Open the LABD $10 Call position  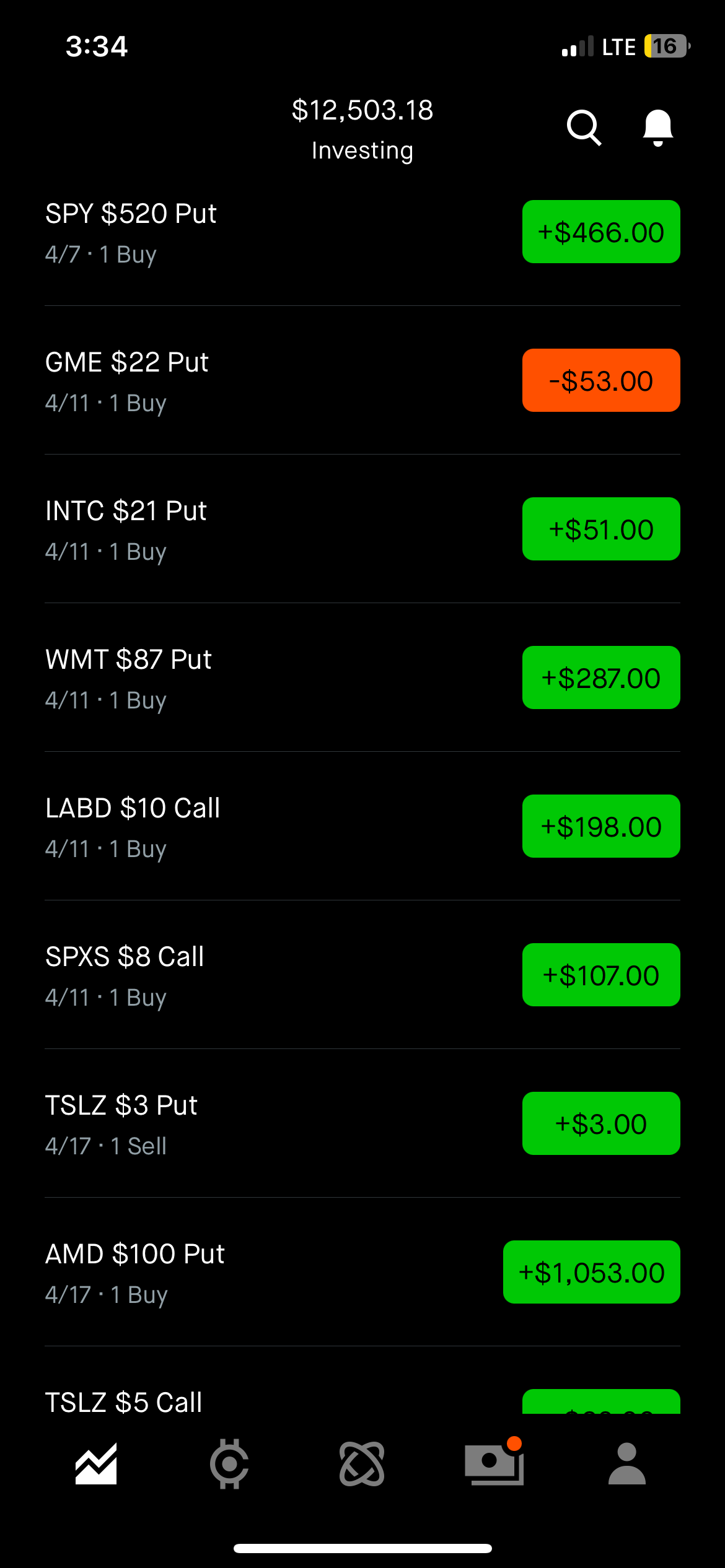362,826
